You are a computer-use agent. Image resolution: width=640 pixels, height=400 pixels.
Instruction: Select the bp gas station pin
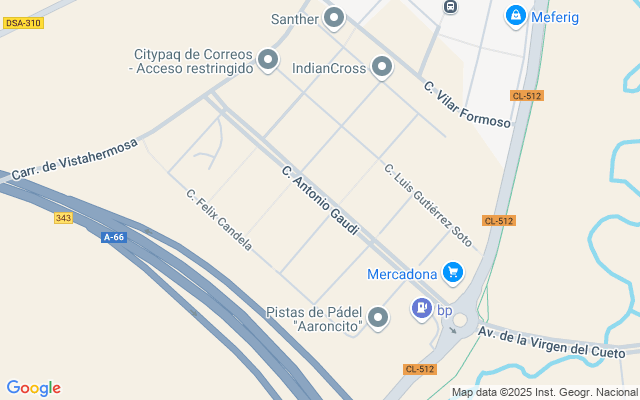[422, 310]
